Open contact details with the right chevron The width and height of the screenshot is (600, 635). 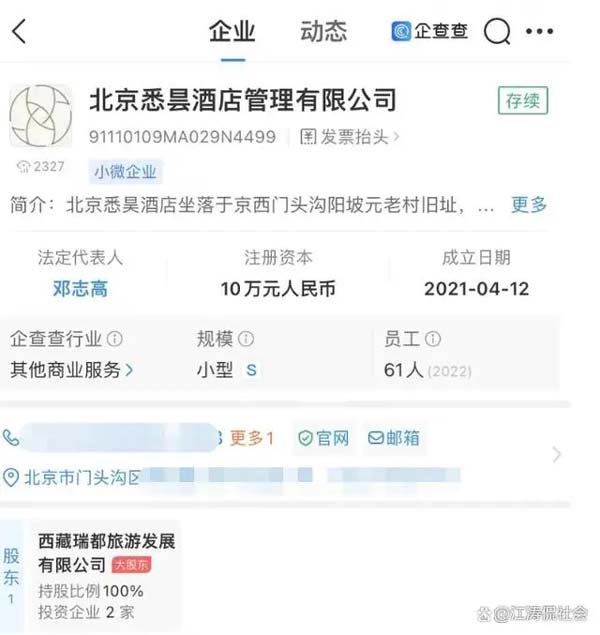(x=557, y=455)
